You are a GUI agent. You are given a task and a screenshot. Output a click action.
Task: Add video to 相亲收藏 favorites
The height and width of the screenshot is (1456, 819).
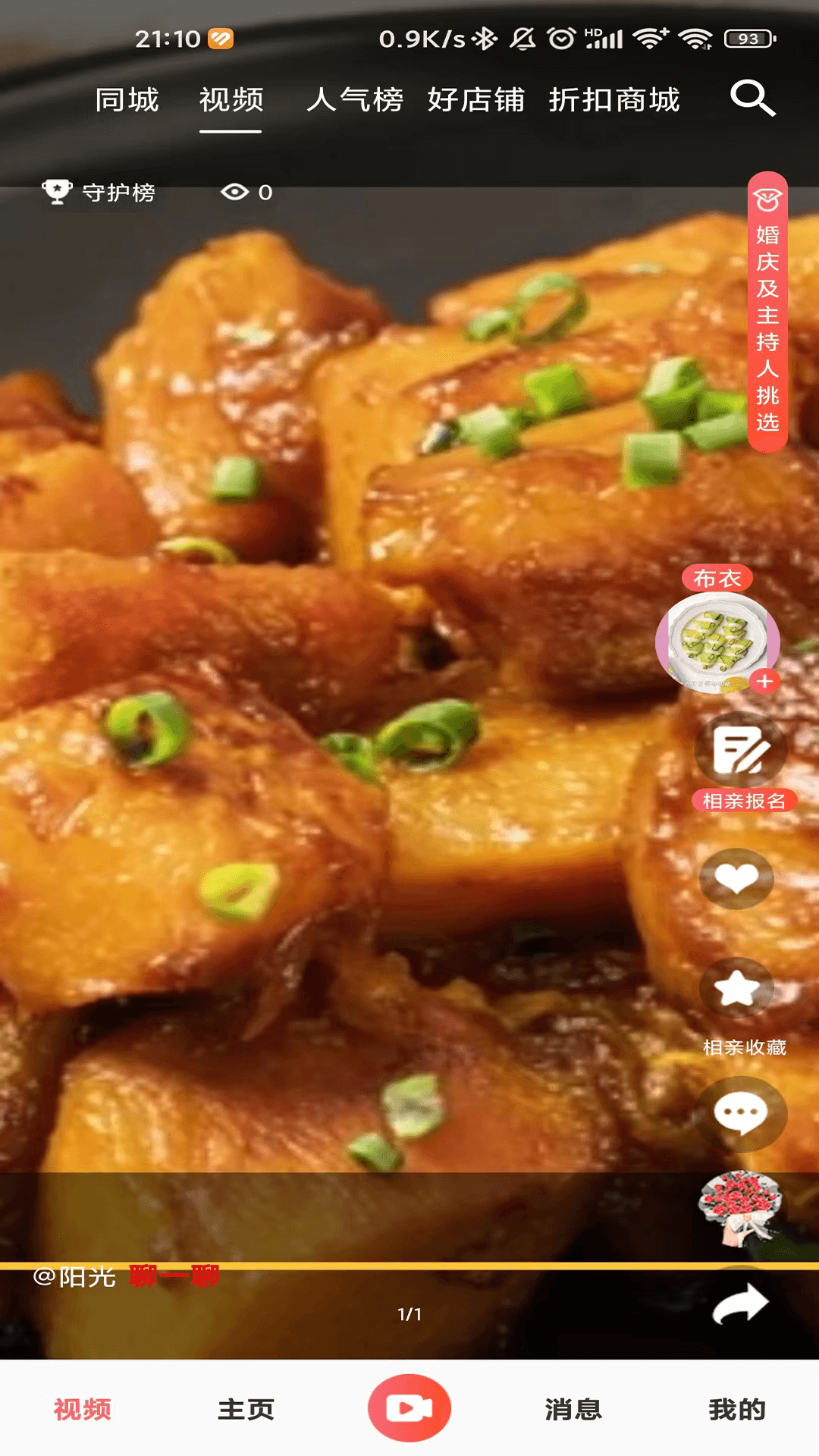pyautogui.click(x=737, y=989)
